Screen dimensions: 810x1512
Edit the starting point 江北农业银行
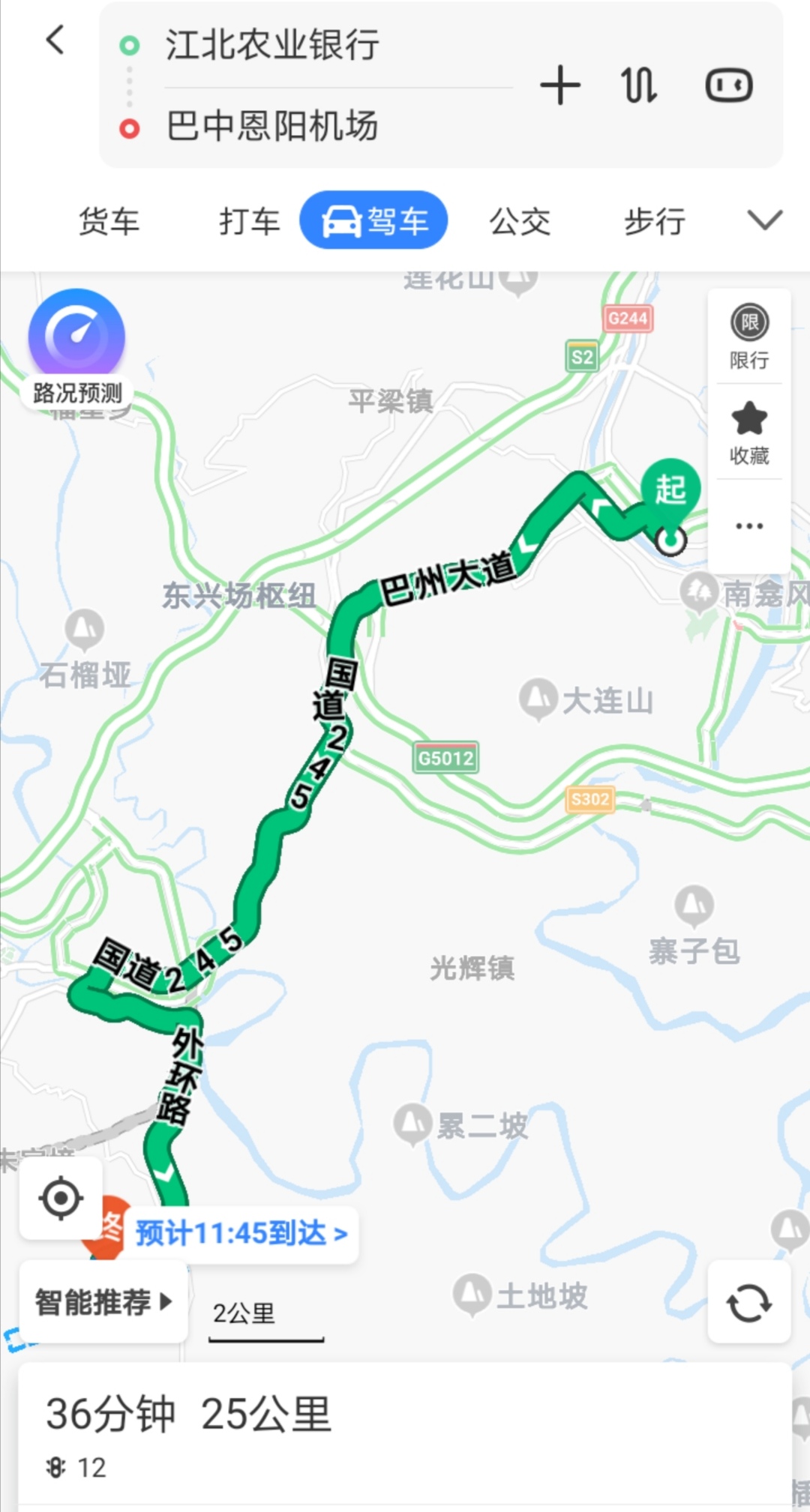pyautogui.click(x=271, y=45)
